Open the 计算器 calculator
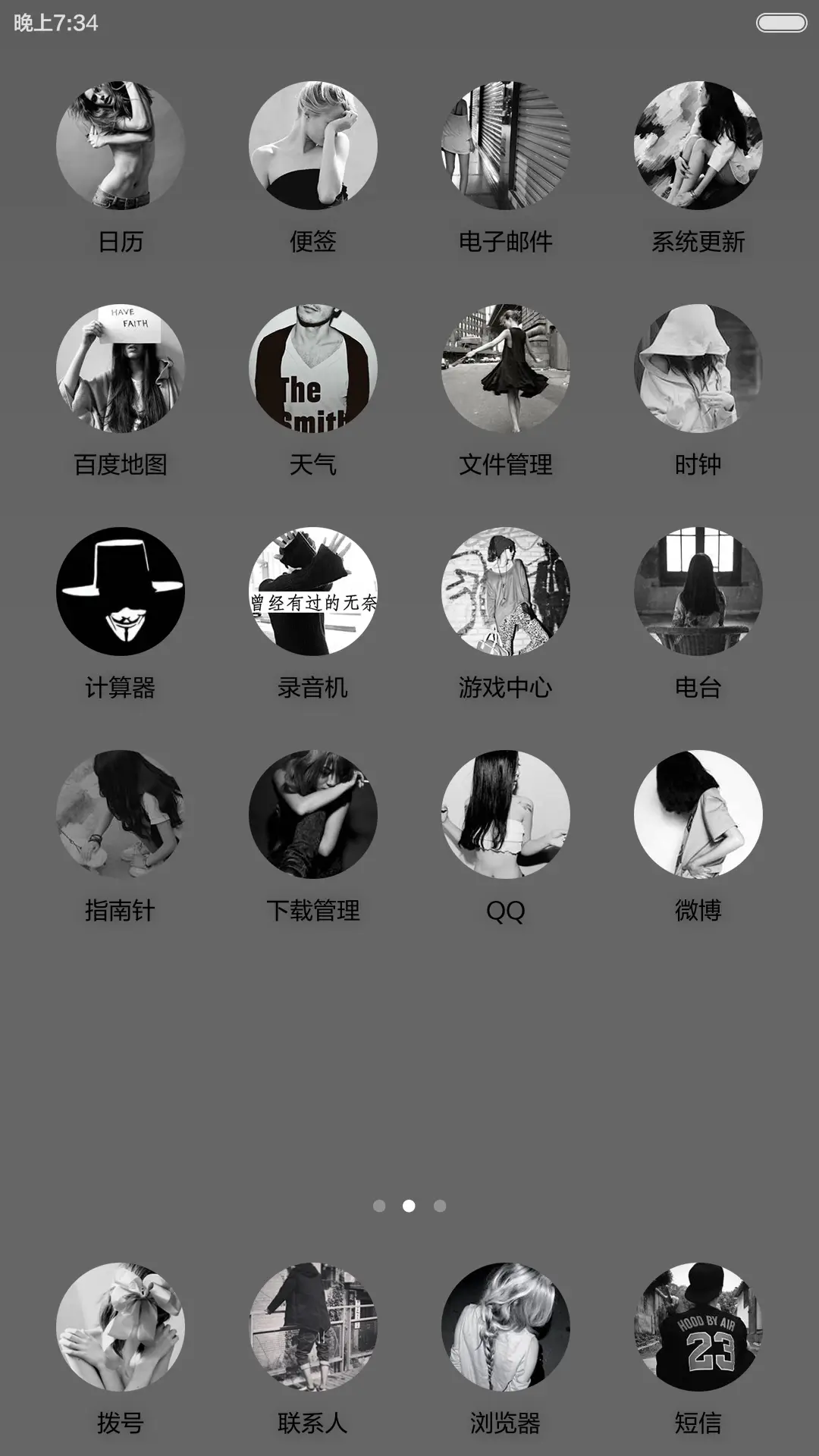The height and width of the screenshot is (1456, 819). (121, 591)
